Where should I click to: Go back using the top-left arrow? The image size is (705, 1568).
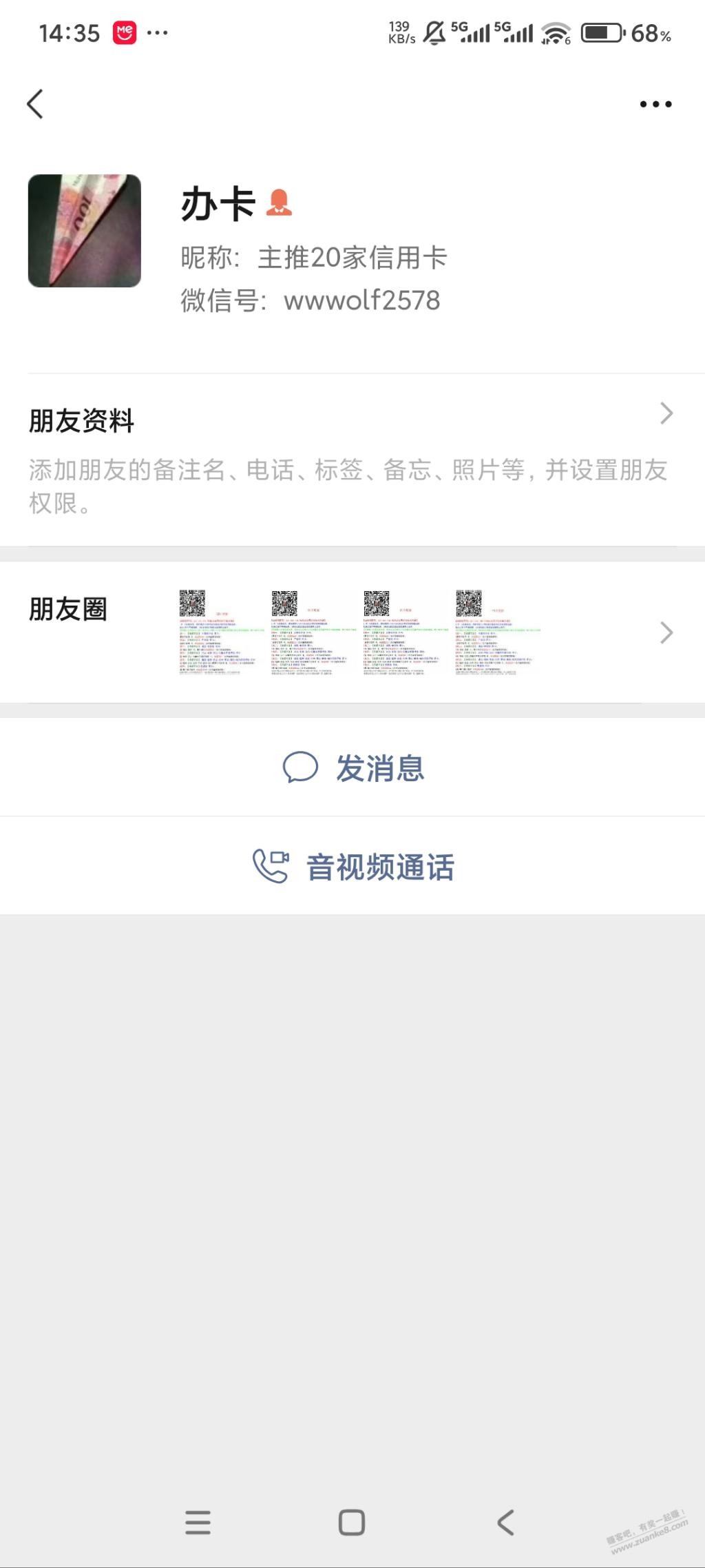tap(36, 104)
